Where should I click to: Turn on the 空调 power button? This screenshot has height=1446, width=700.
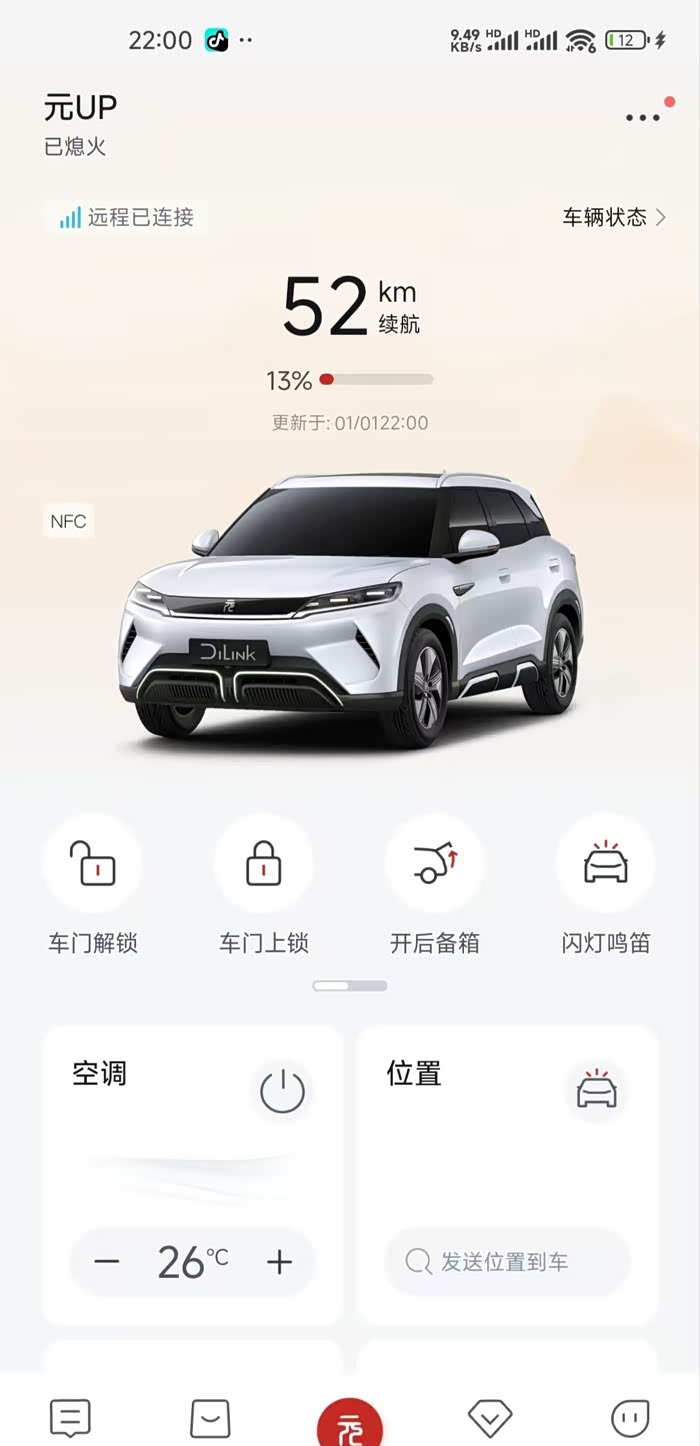(282, 1090)
